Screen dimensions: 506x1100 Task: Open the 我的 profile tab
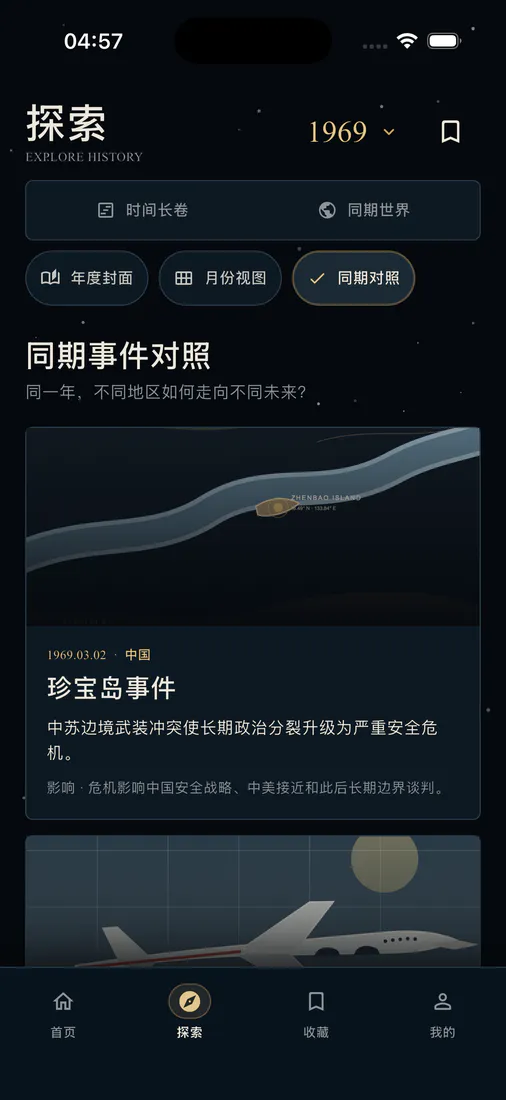[x=442, y=1013]
